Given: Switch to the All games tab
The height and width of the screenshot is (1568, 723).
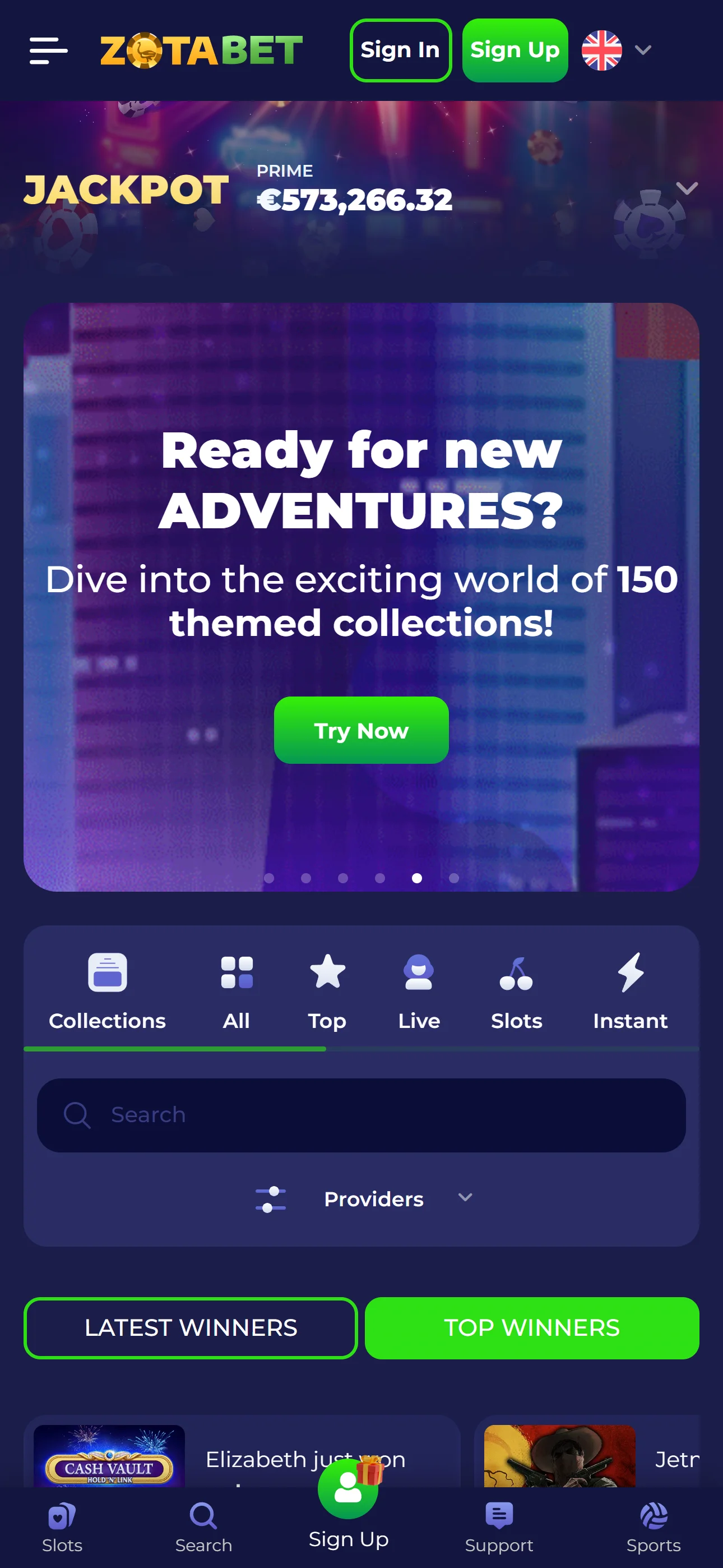Looking at the screenshot, I should pos(236,991).
